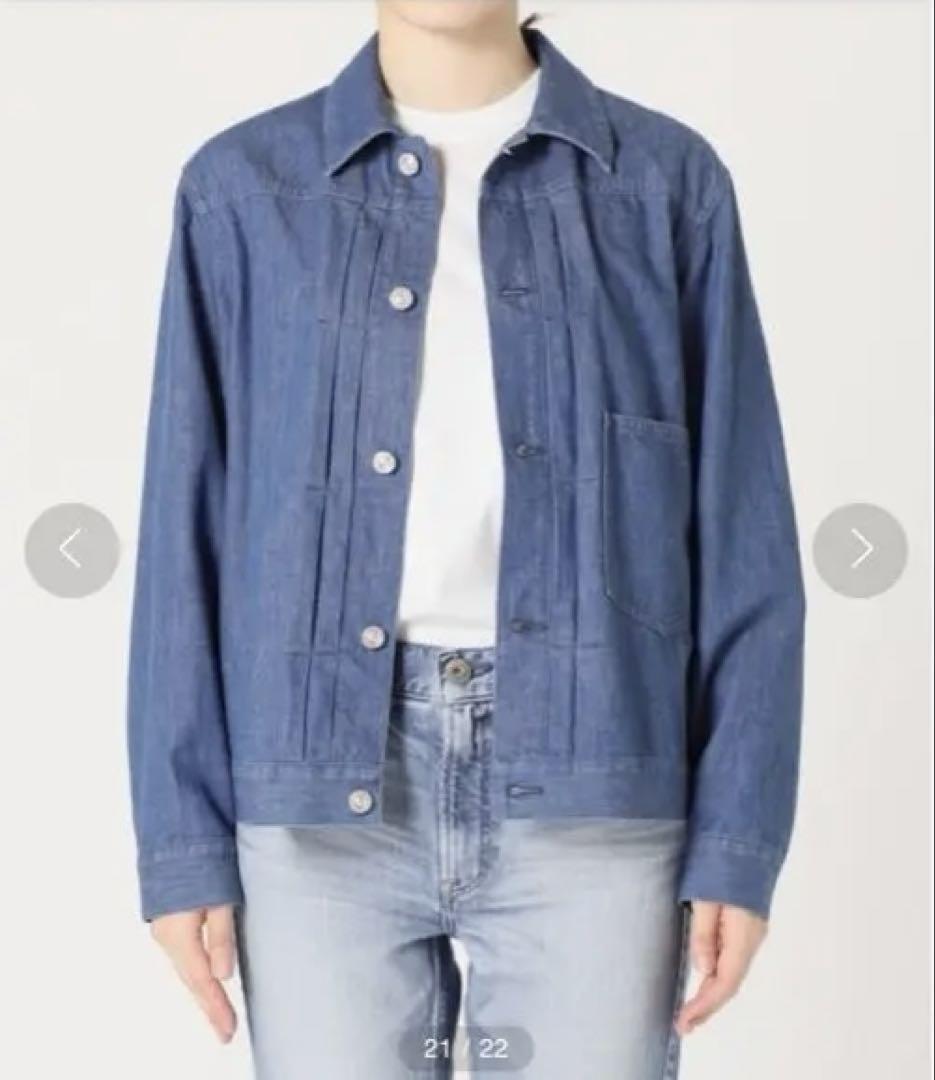Go to the previous product image

72,550
